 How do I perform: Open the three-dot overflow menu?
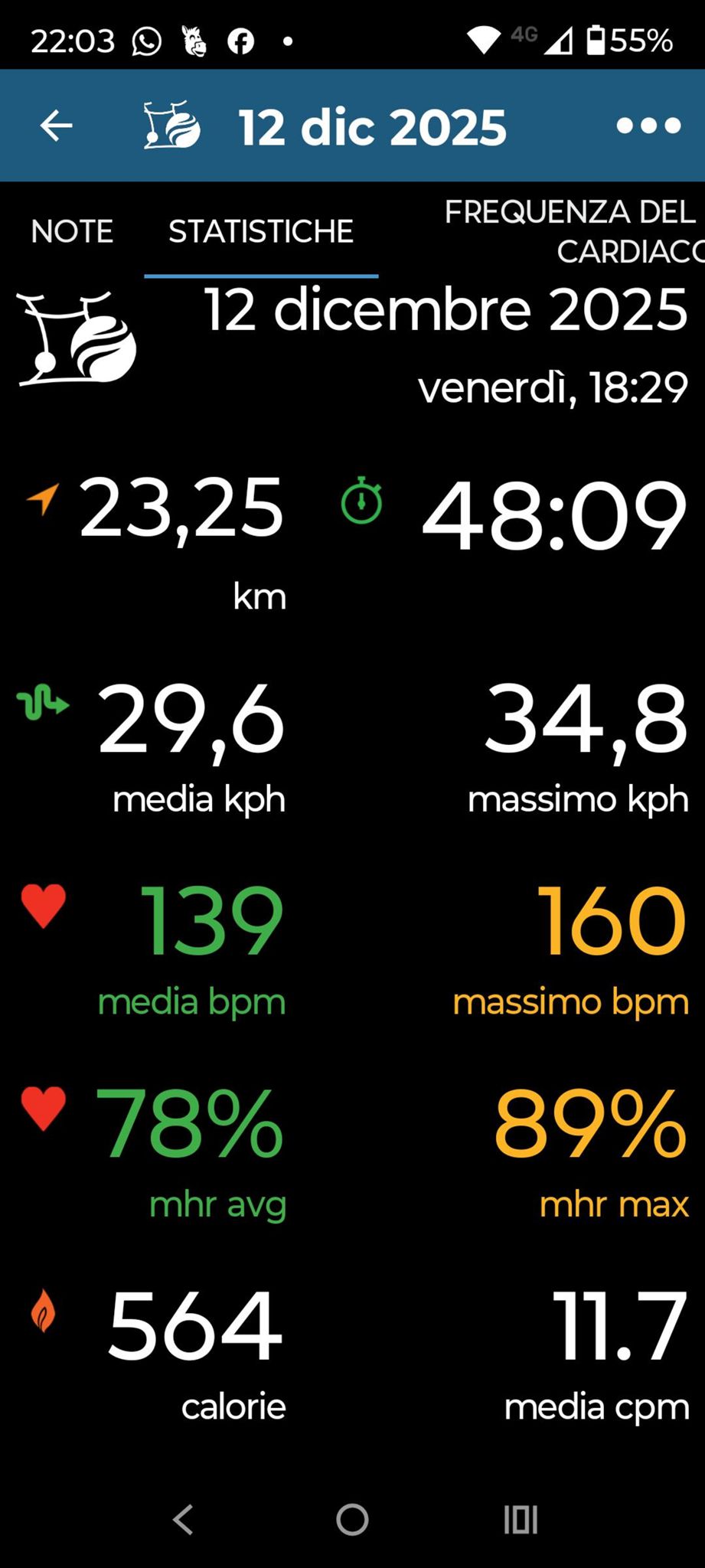(x=648, y=126)
